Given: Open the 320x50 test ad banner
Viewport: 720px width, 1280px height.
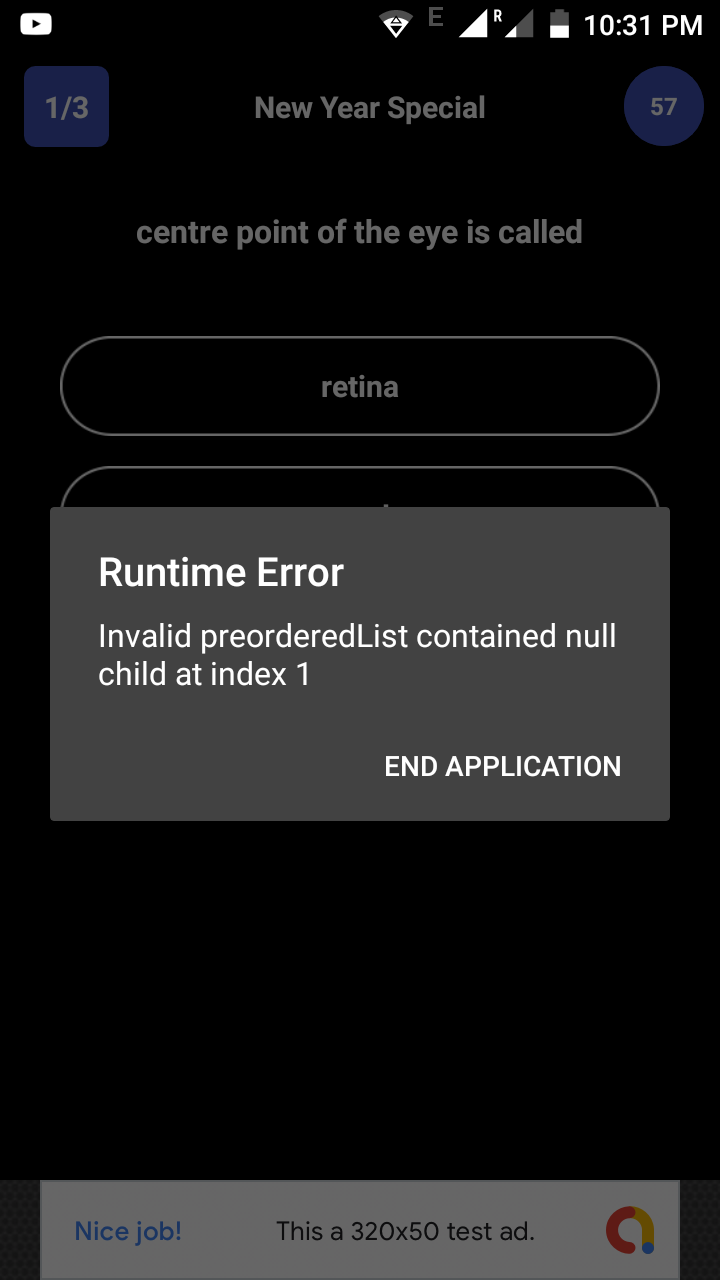Looking at the screenshot, I should pos(360,1230).
